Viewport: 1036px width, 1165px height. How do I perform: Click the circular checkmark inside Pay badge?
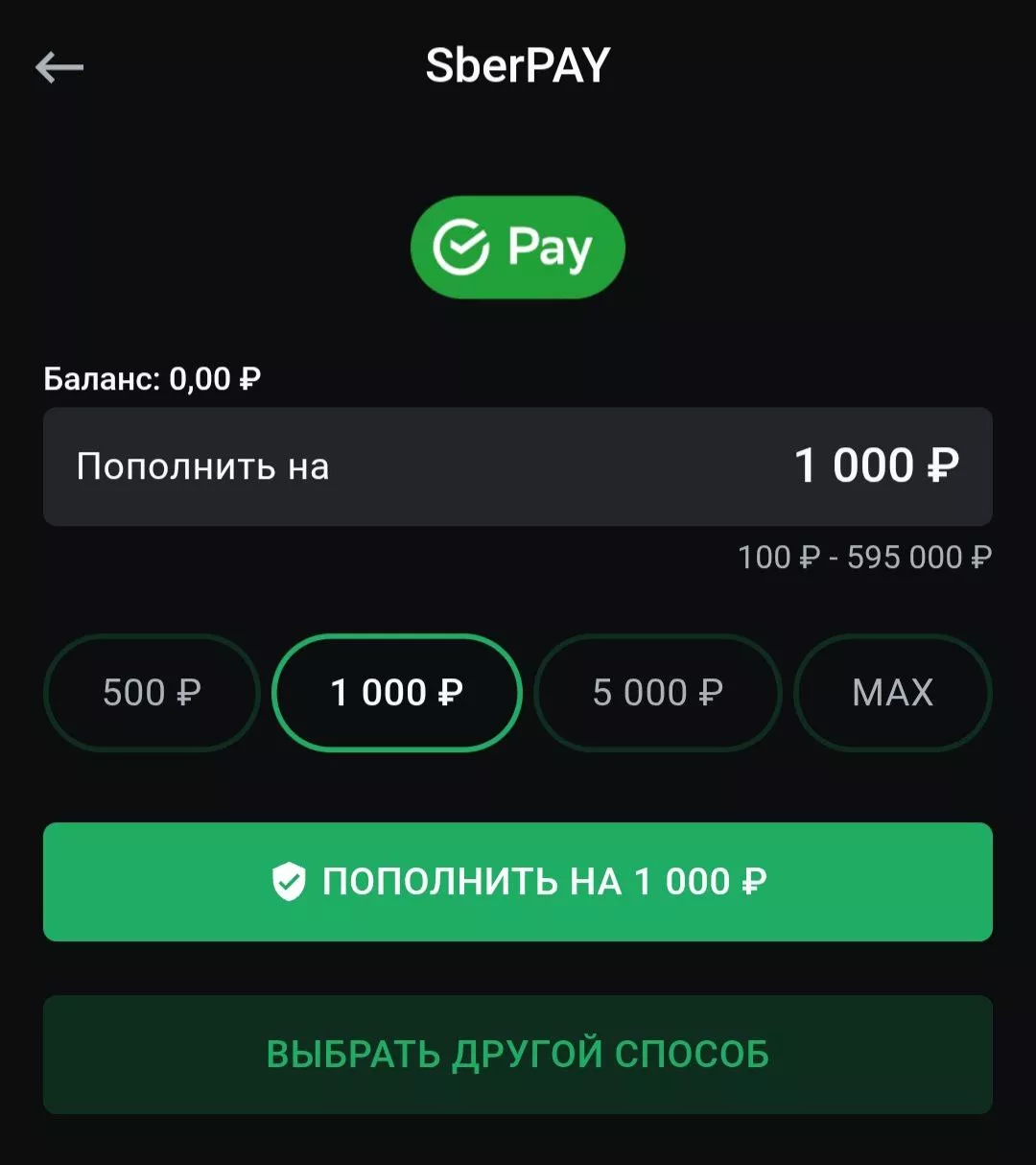(x=460, y=247)
